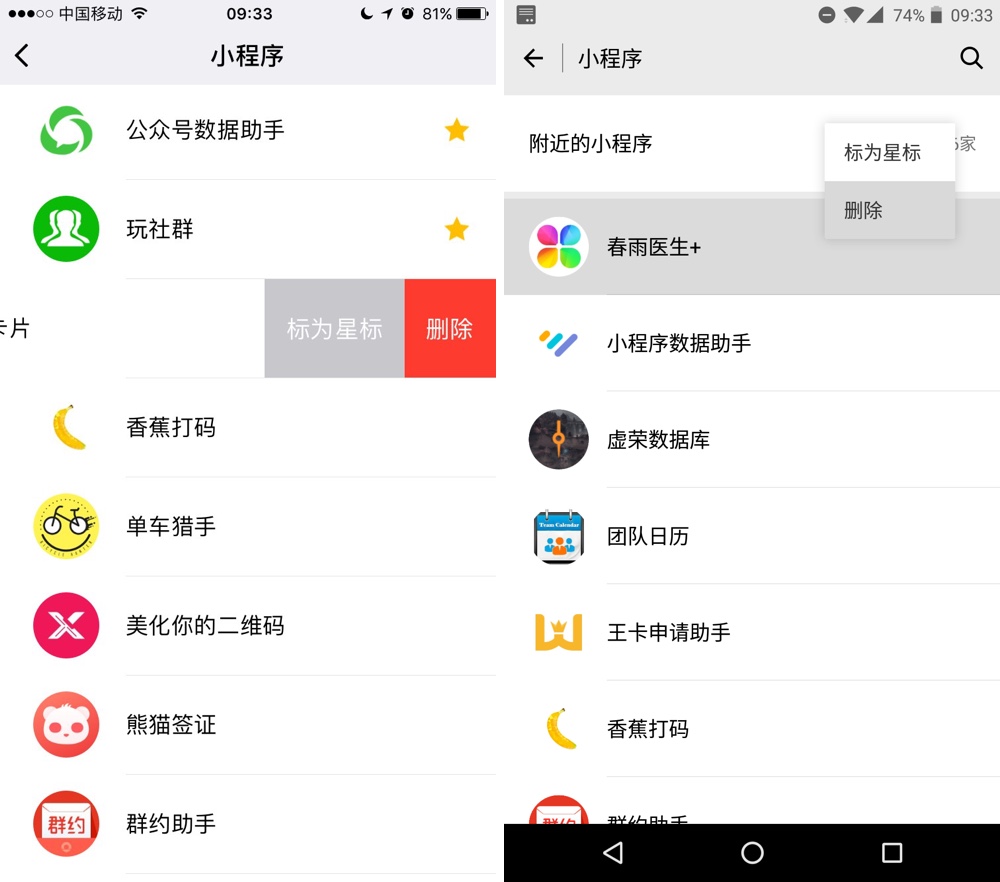Open the search magnifier icon
The width and height of the screenshot is (1000, 882).
click(971, 58)
